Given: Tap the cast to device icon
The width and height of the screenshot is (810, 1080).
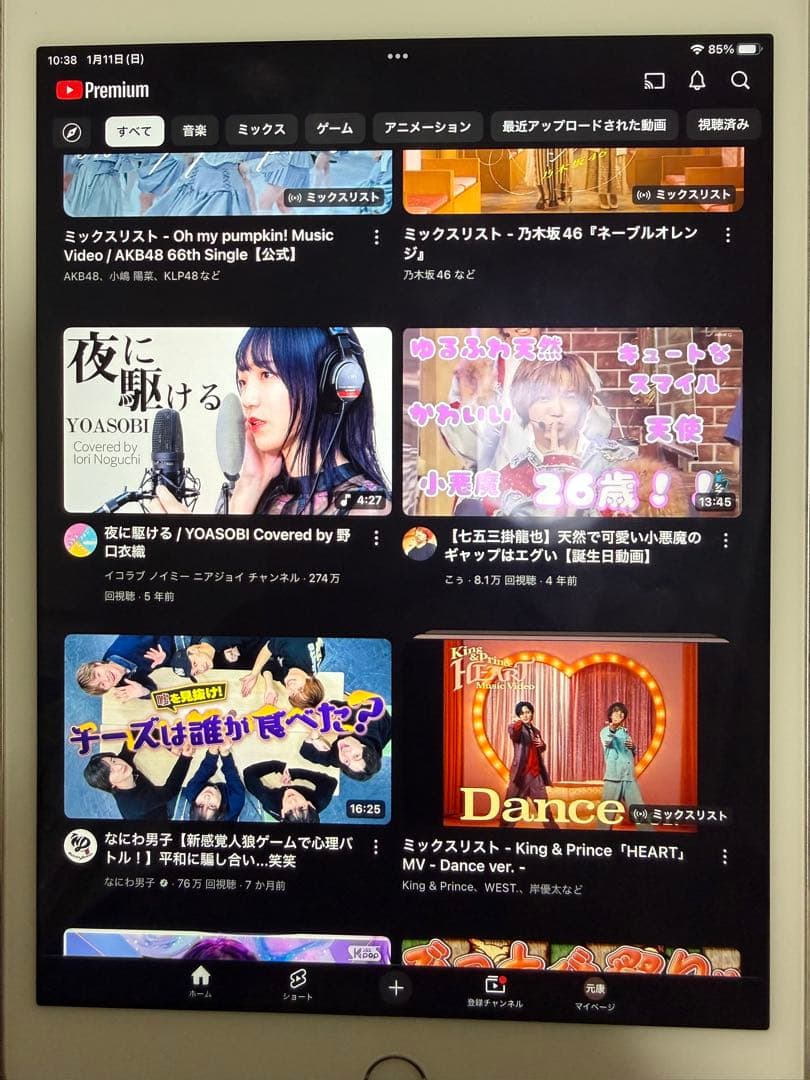Looking at the screenshot, I should (654, 81).
